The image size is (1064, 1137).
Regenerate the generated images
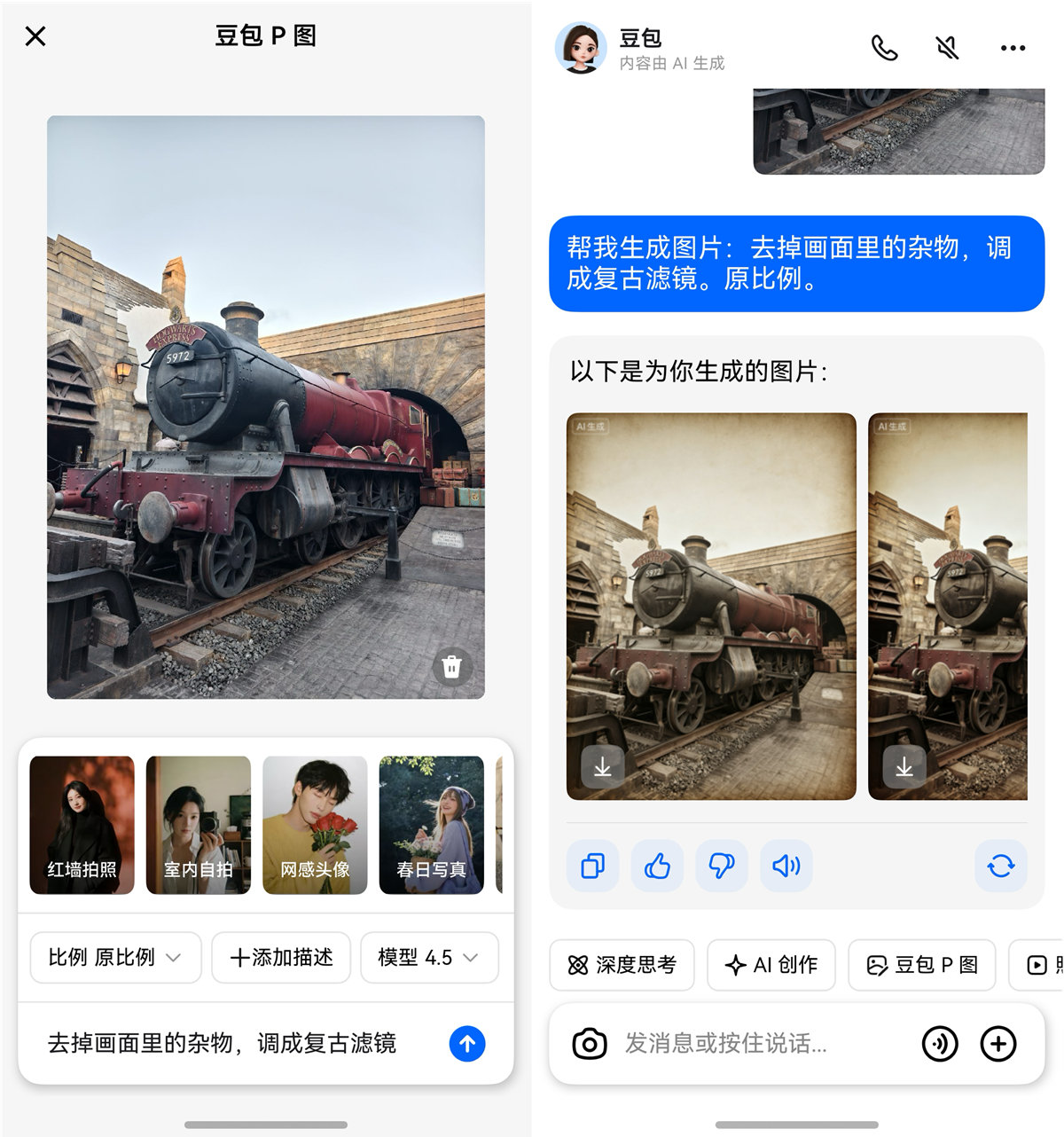coord(1000,866)
